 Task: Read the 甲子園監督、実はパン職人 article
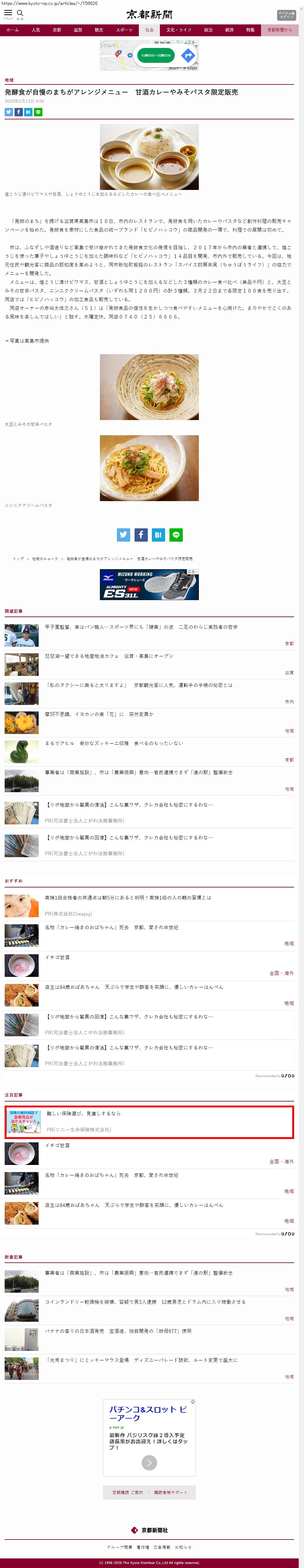click(141, 626)
